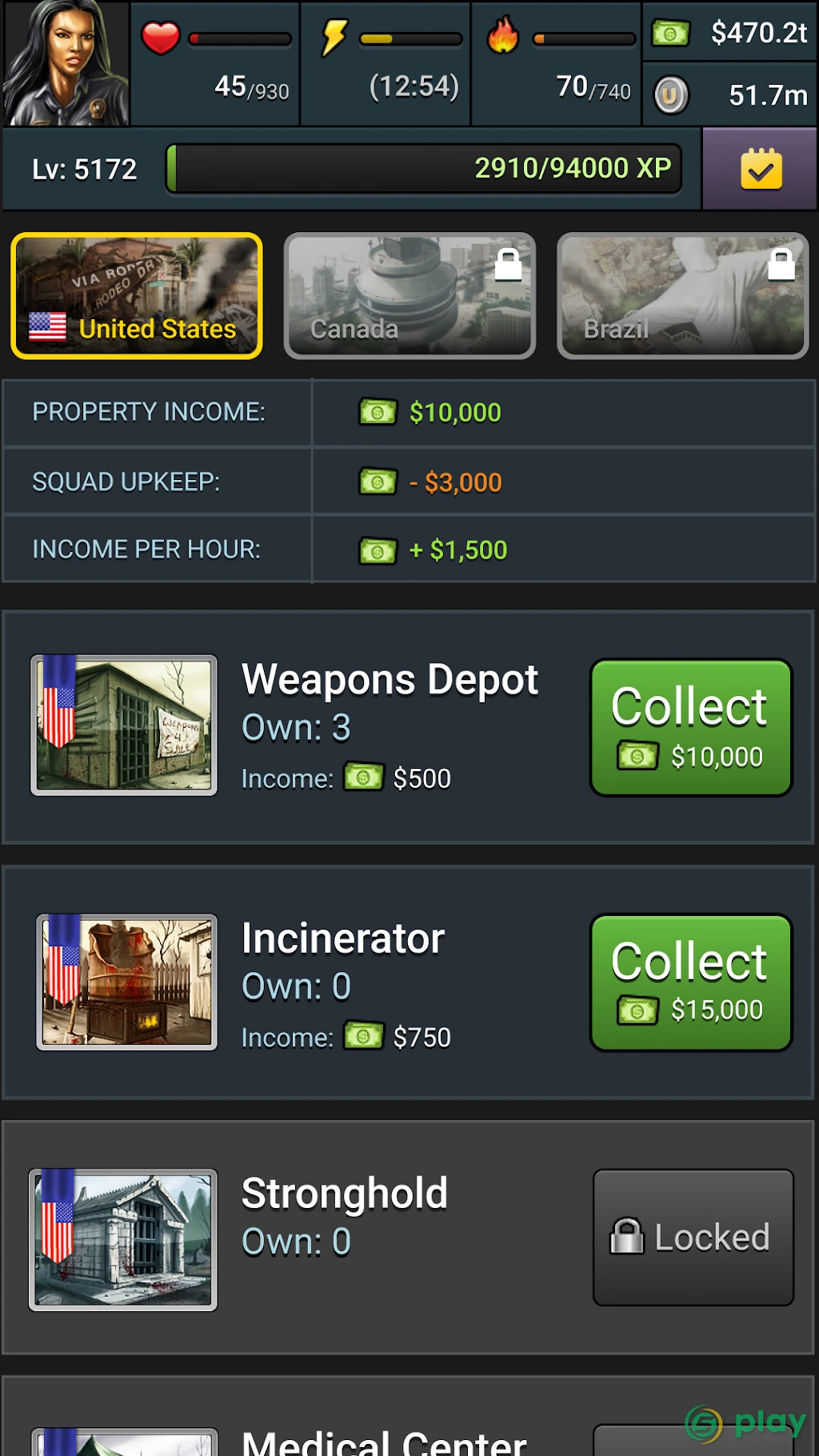The width and height of the screenshot is (819, 1456).
Task: Tap the stamina flame stat panel
Action: click(557, 63)
